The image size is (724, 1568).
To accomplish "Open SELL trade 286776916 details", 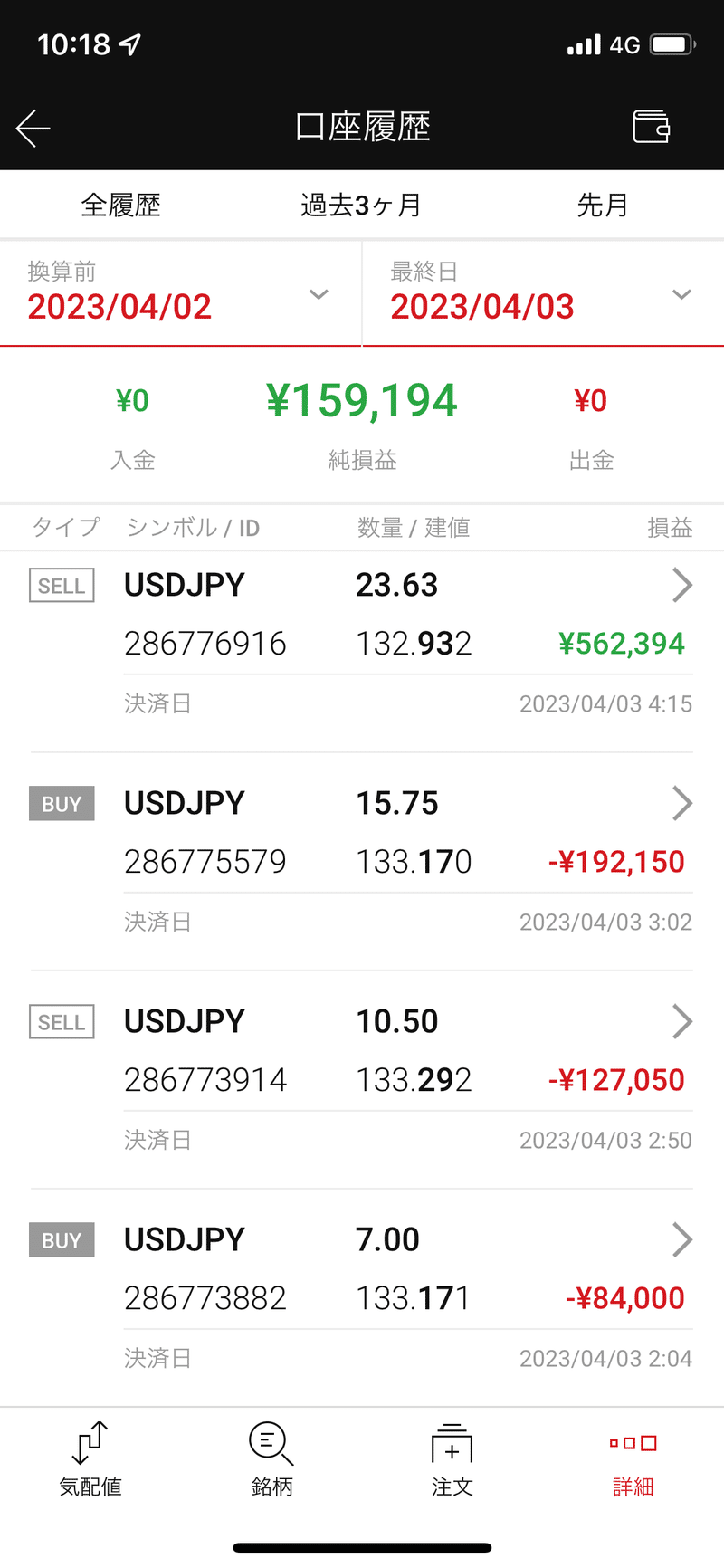I will [681, 586].
